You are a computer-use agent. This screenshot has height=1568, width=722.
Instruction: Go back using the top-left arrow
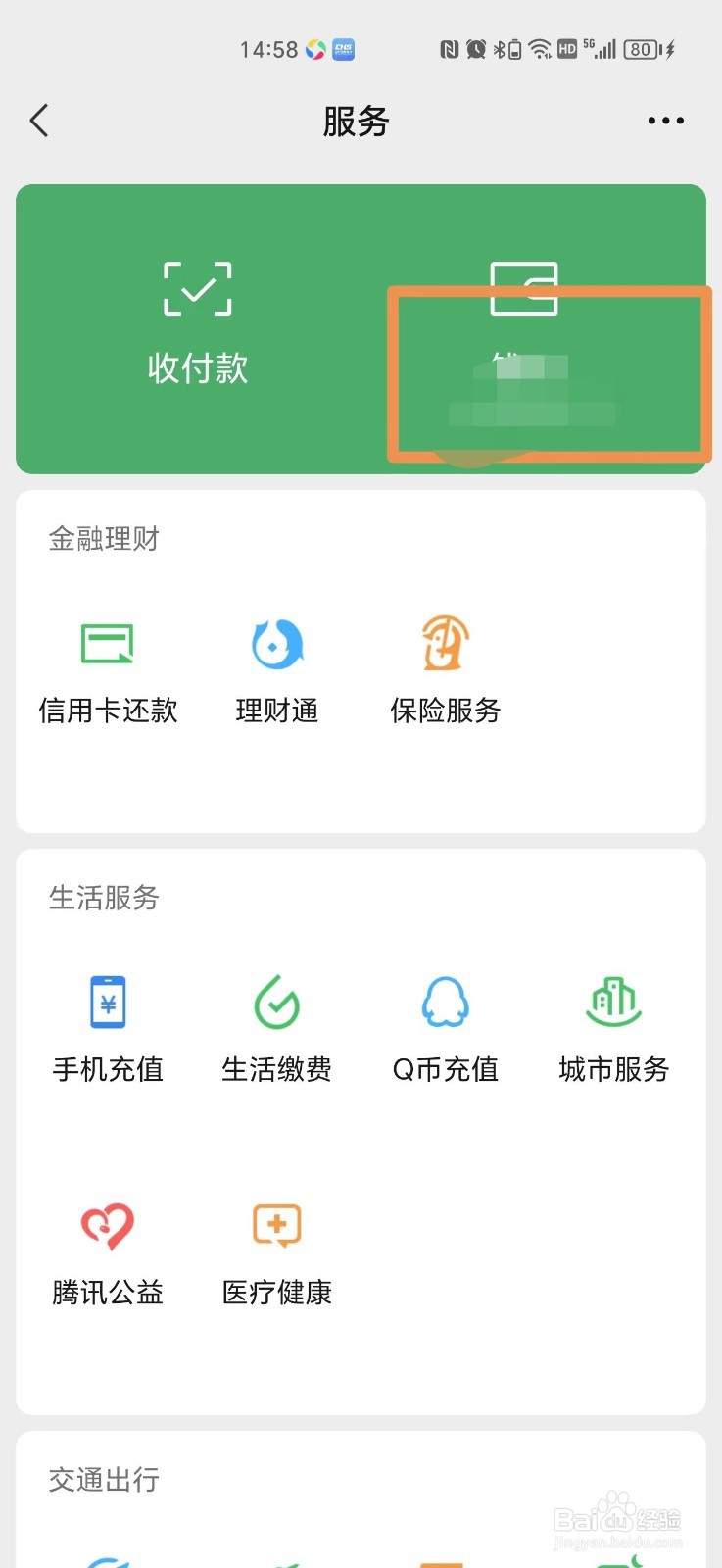coord(39,121)
